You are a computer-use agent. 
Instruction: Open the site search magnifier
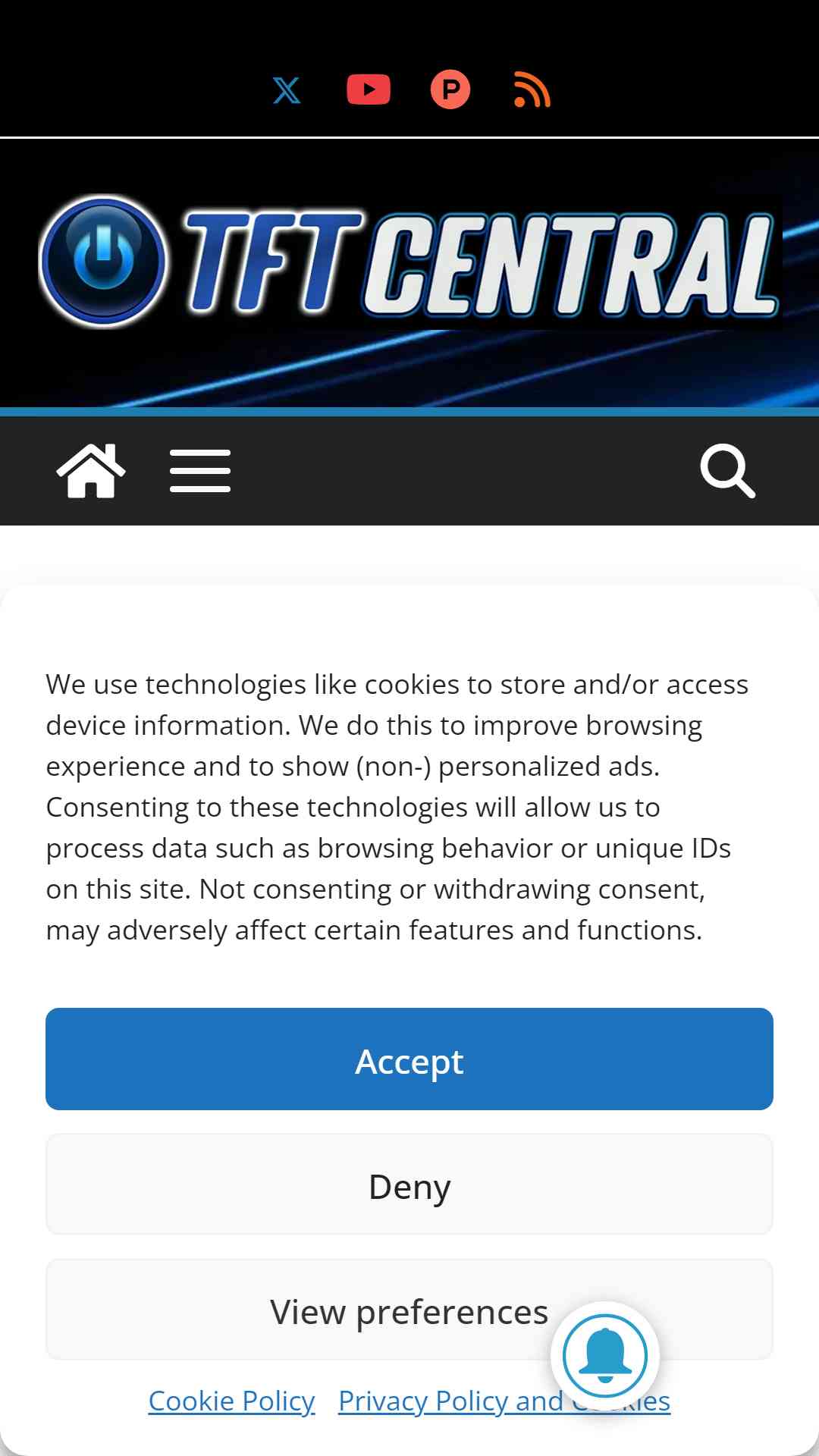[x=728, y=471]
